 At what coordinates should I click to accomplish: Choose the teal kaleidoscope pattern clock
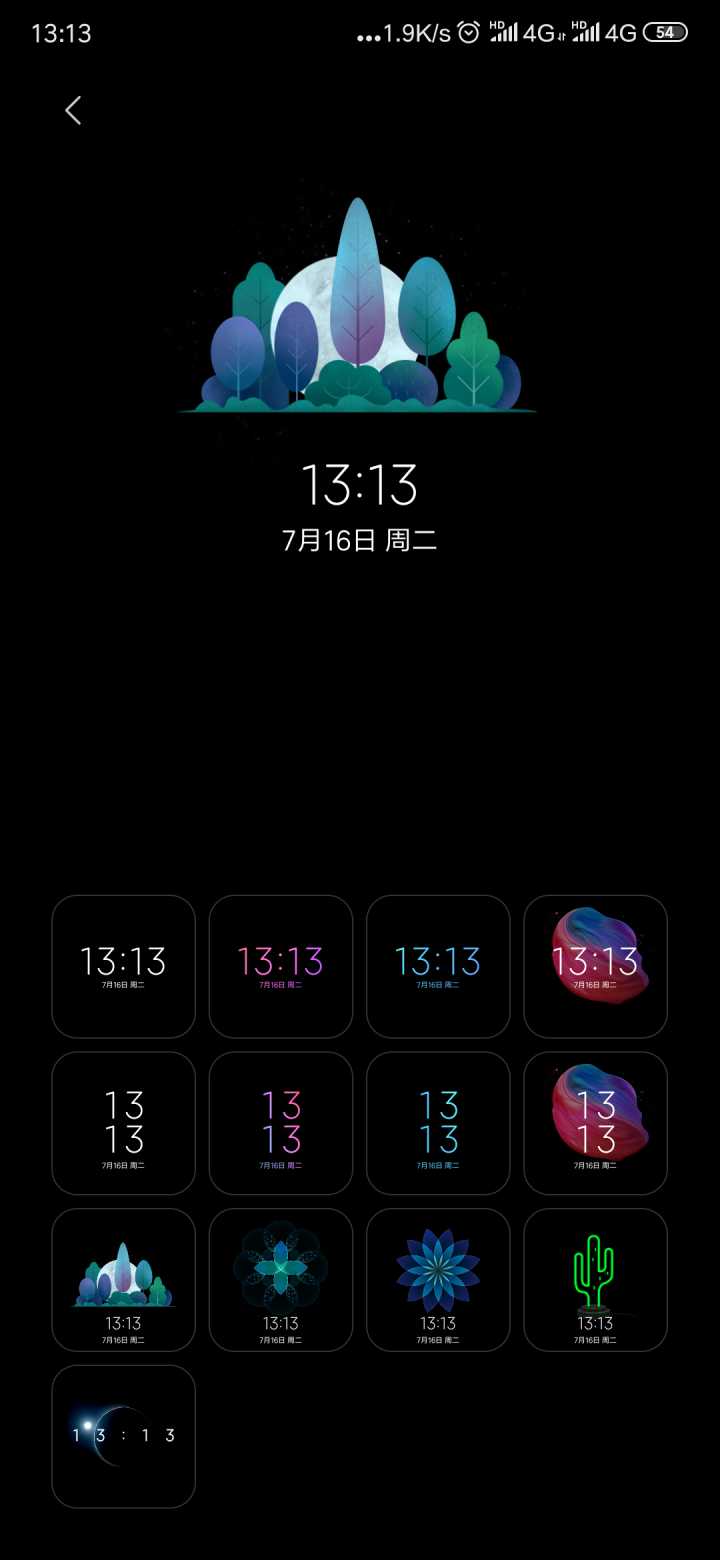281,1280
